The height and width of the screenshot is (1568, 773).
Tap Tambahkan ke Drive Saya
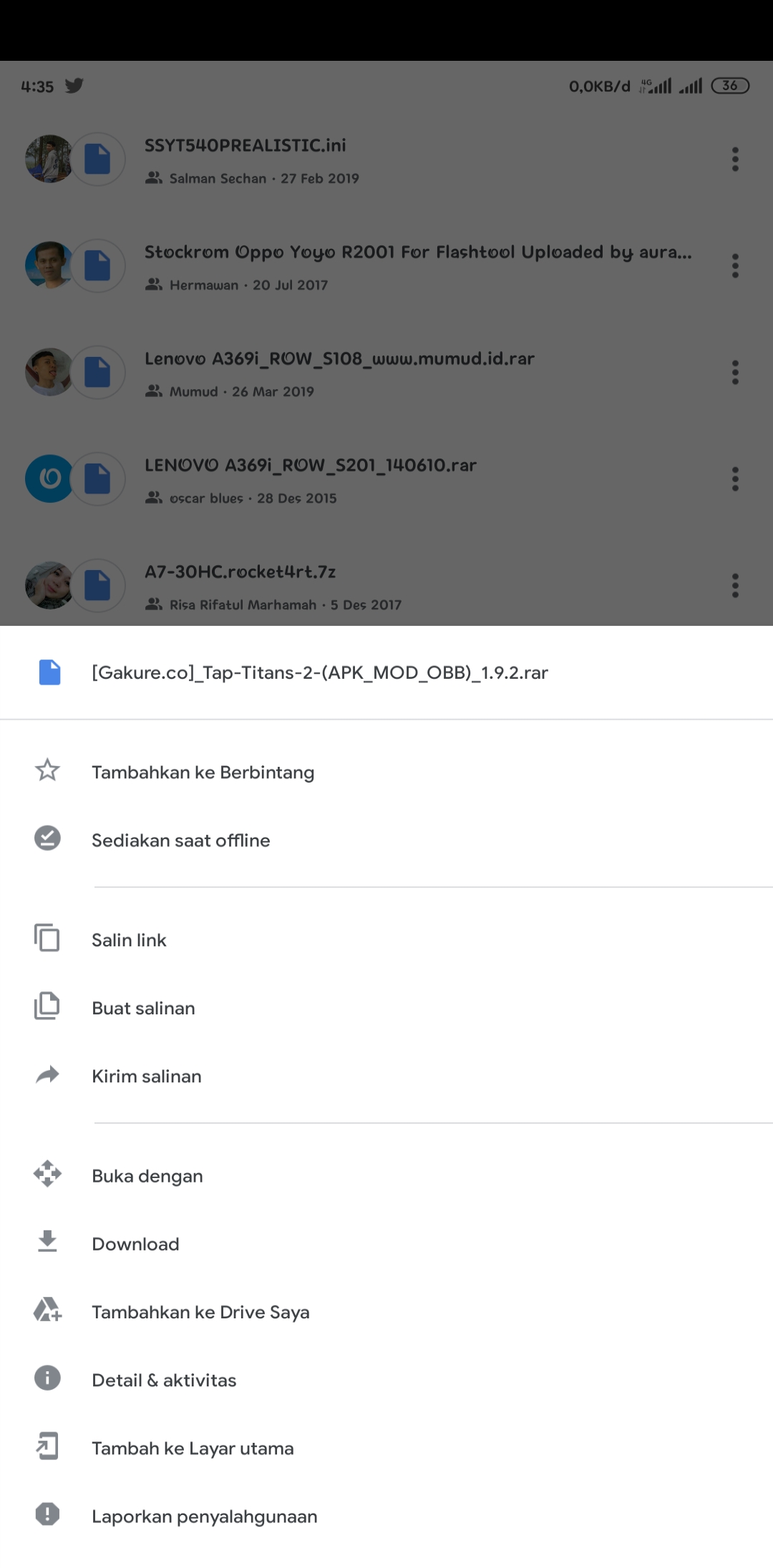tap(386, 1311)
